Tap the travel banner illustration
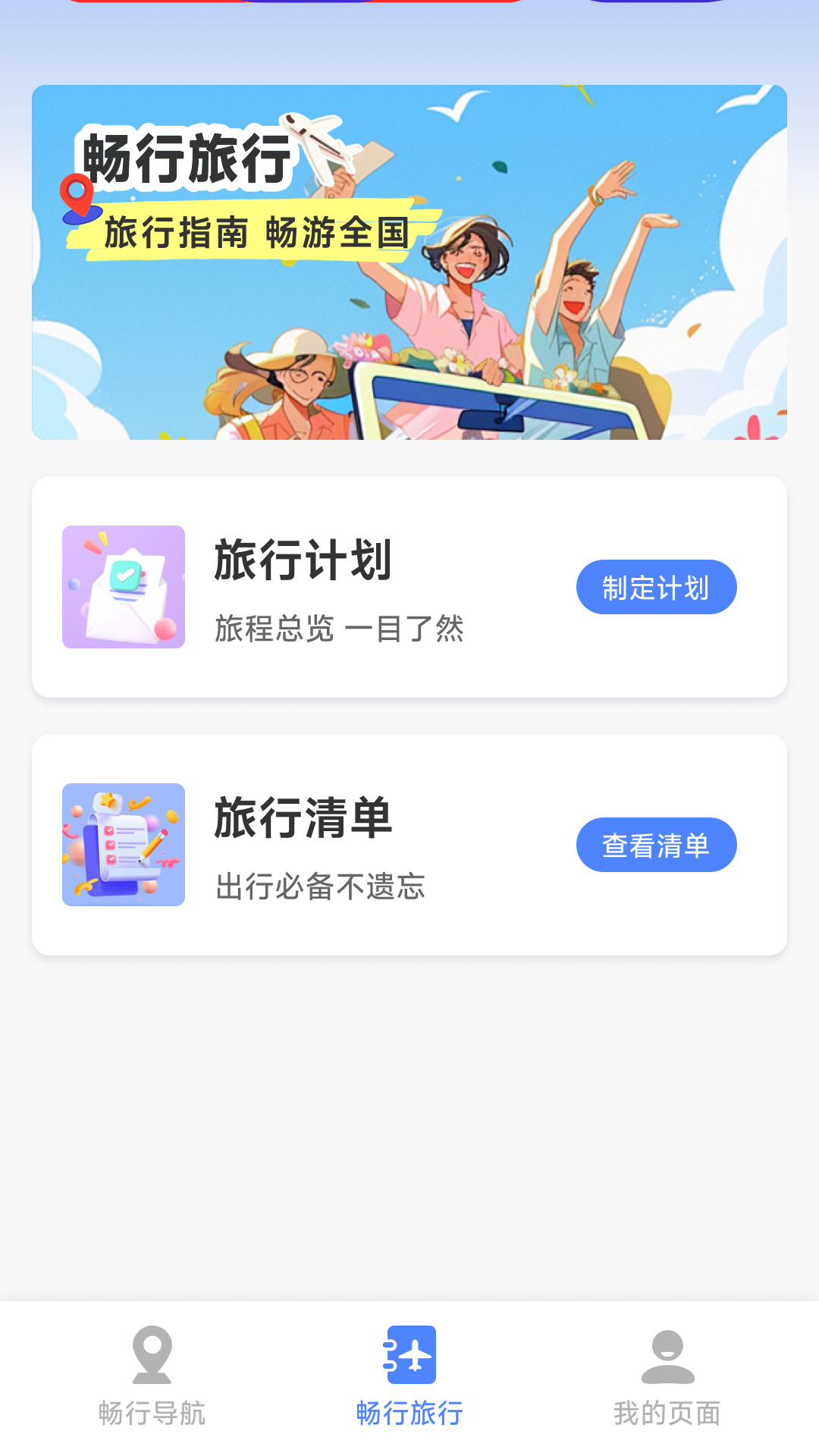Viewport: 819px width, 1456px height. 409,261
